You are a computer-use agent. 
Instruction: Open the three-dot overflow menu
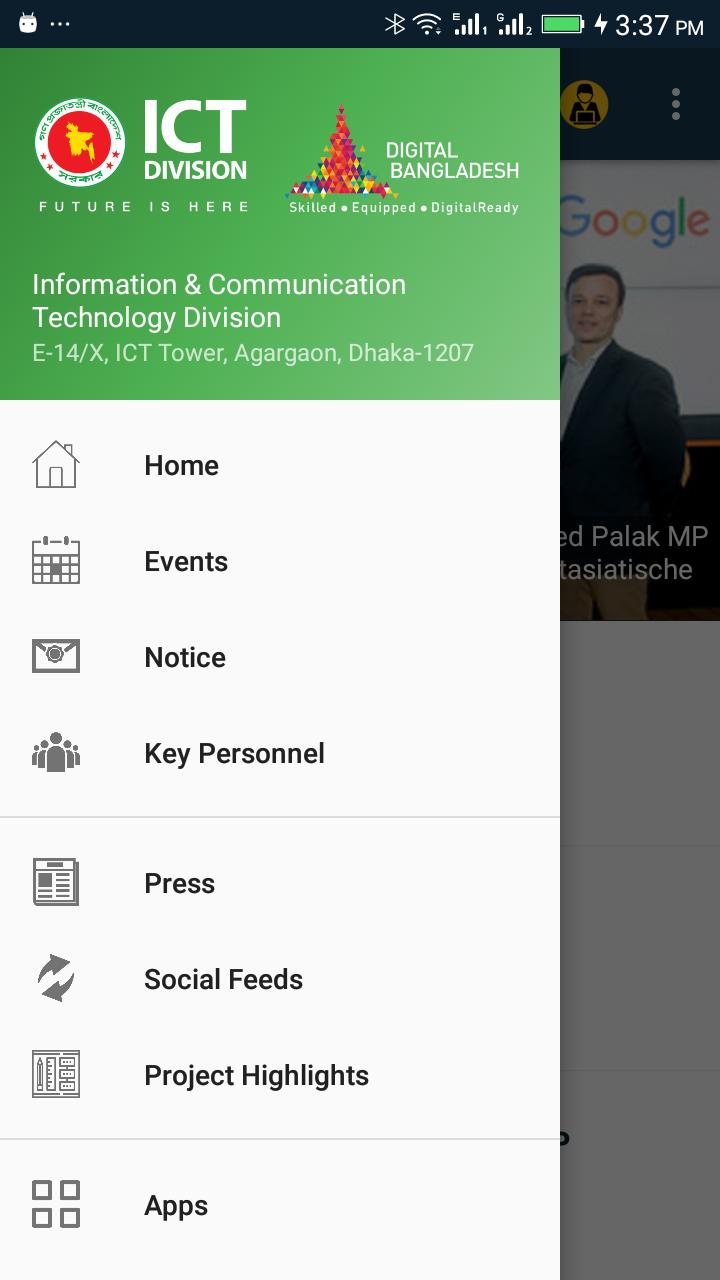coord(675,104)
